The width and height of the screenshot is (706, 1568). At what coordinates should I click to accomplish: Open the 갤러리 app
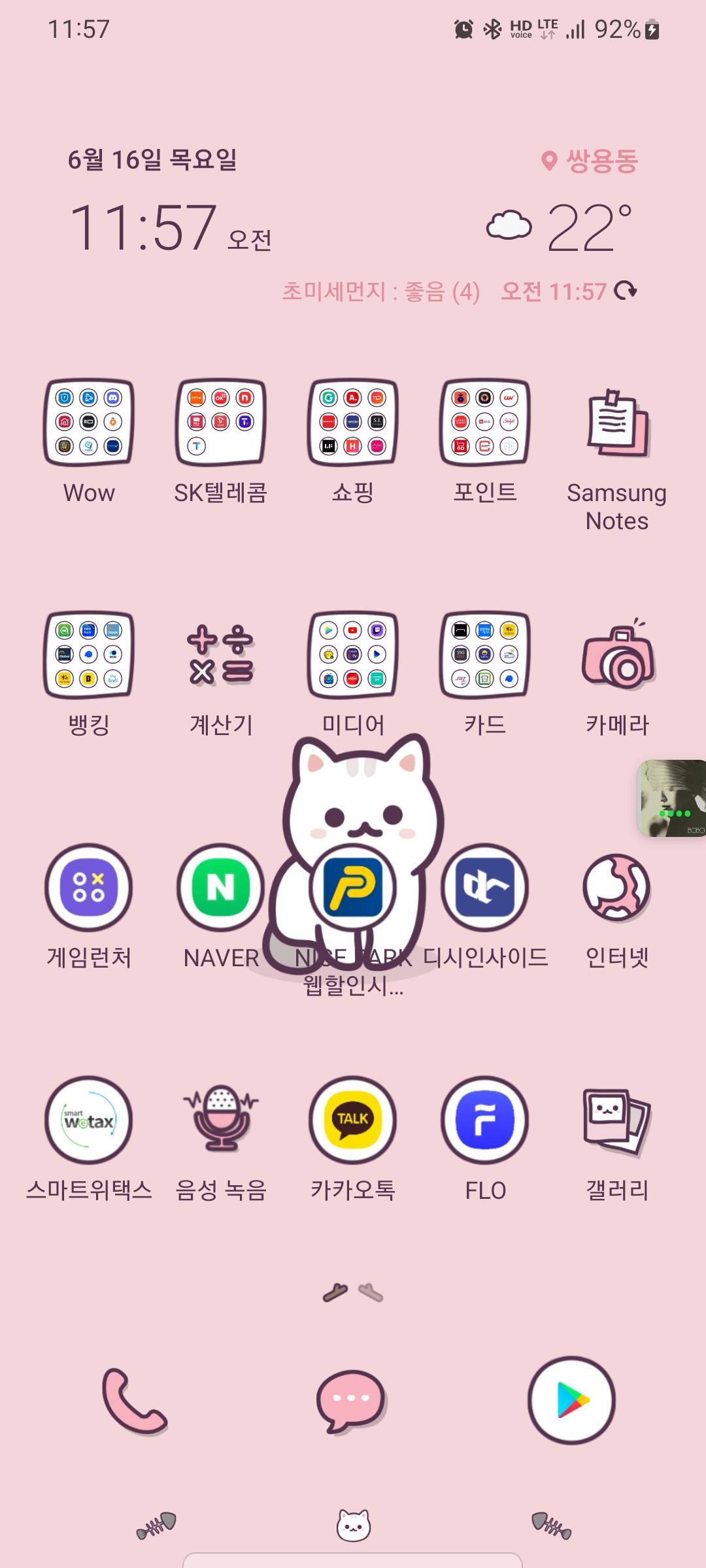point(617,1120)
